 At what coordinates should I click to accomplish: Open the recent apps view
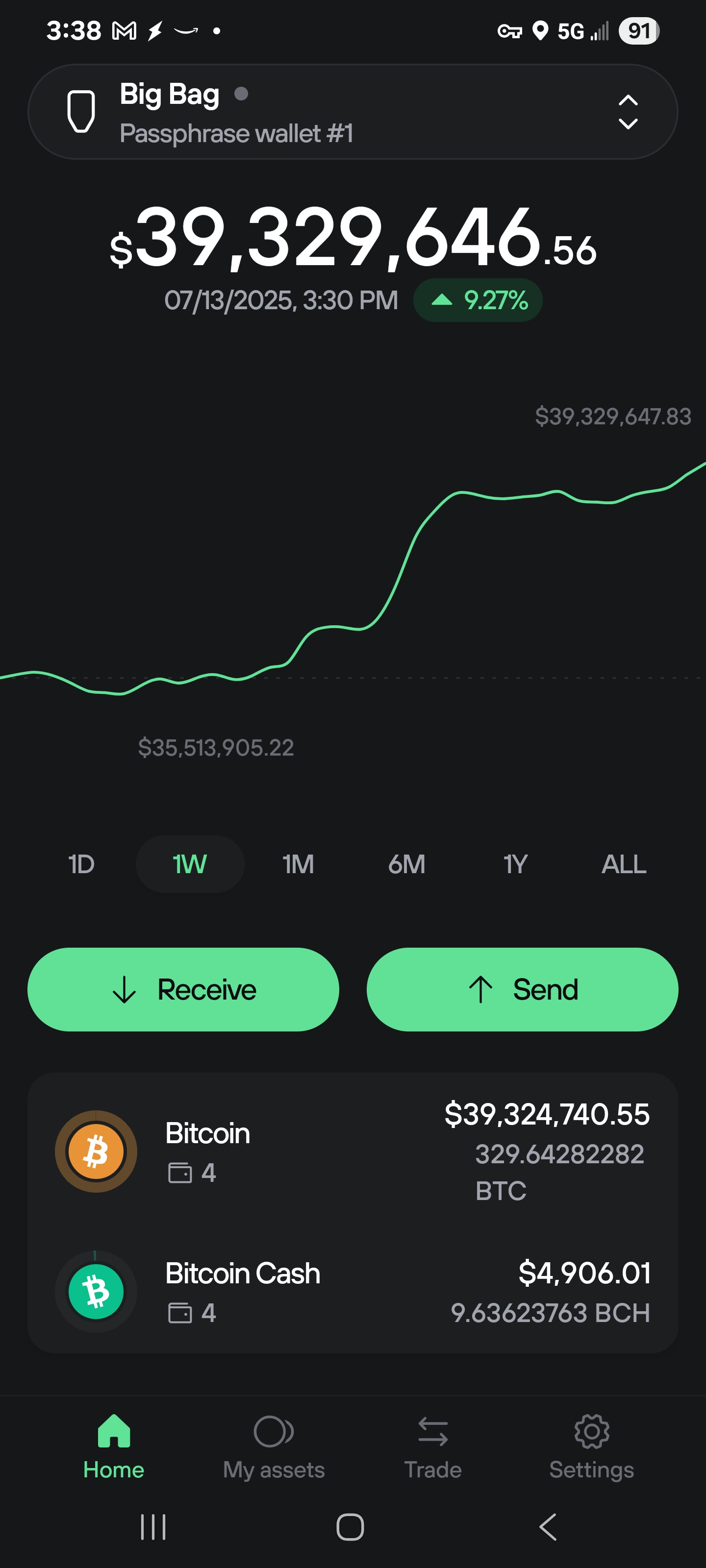click(153, 1527)
